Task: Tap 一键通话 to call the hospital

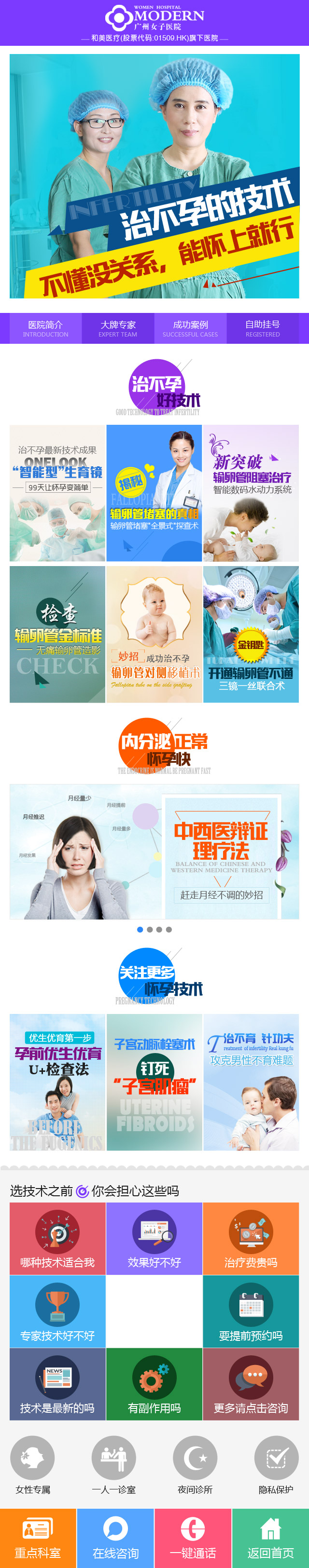Action: tap(193, 1538)
